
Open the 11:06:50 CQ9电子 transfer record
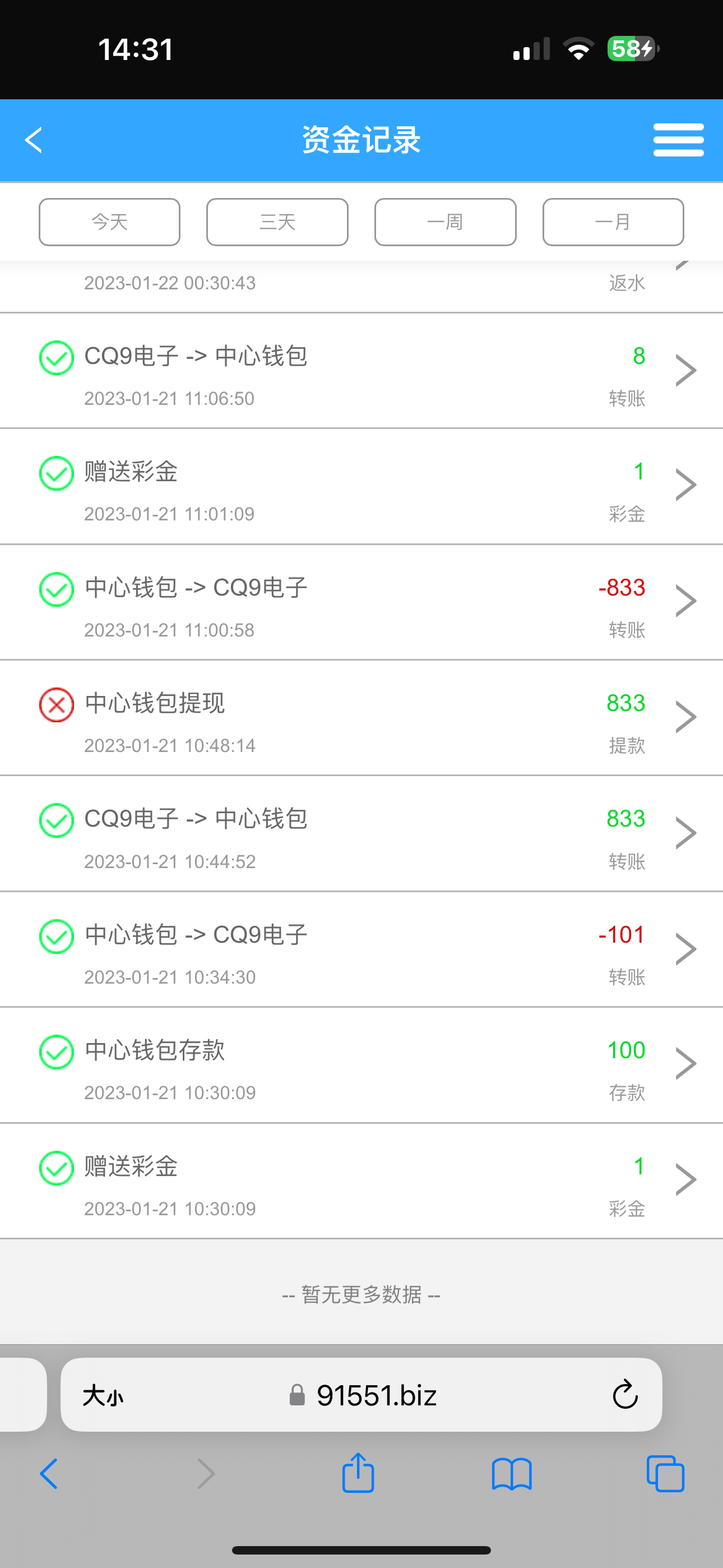coord(361,371)
